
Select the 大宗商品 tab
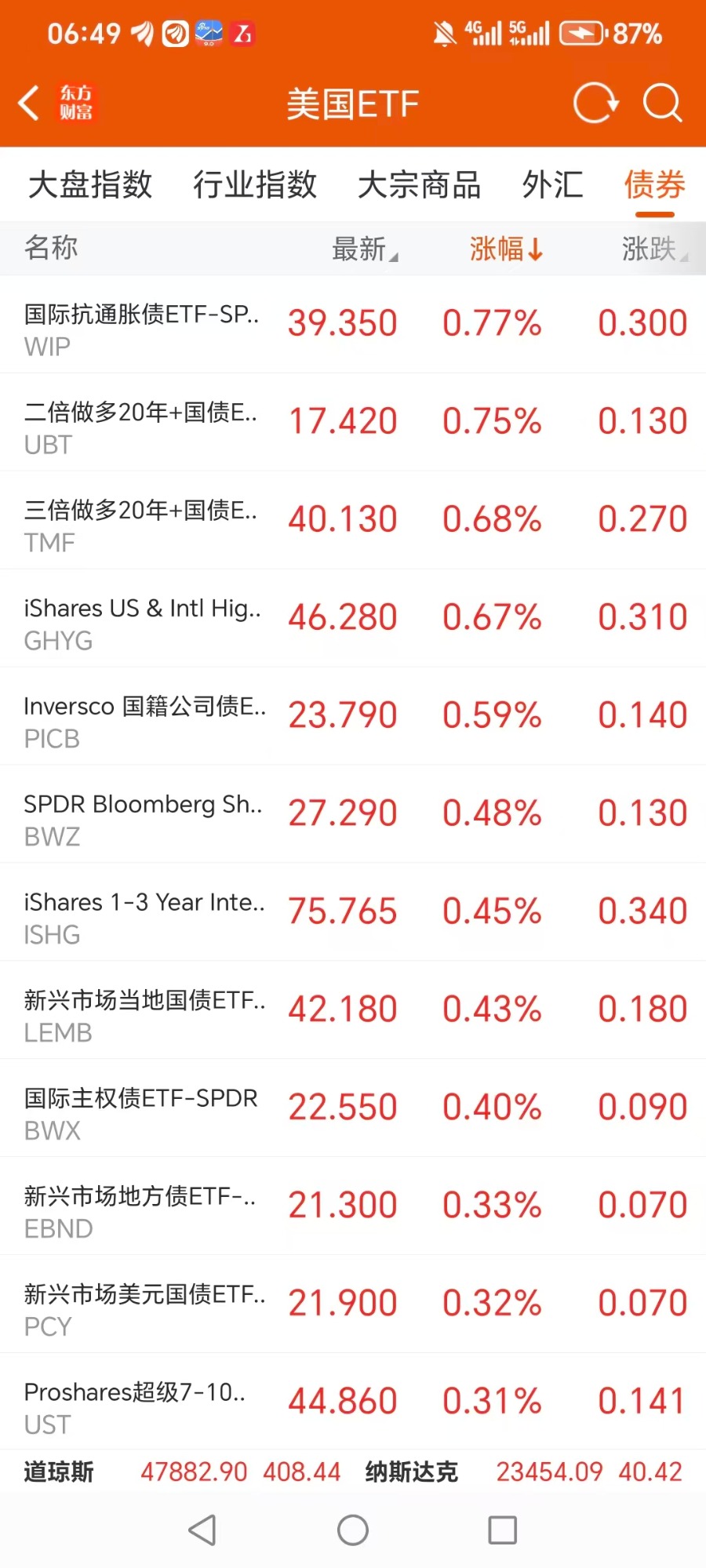[419, 185]
